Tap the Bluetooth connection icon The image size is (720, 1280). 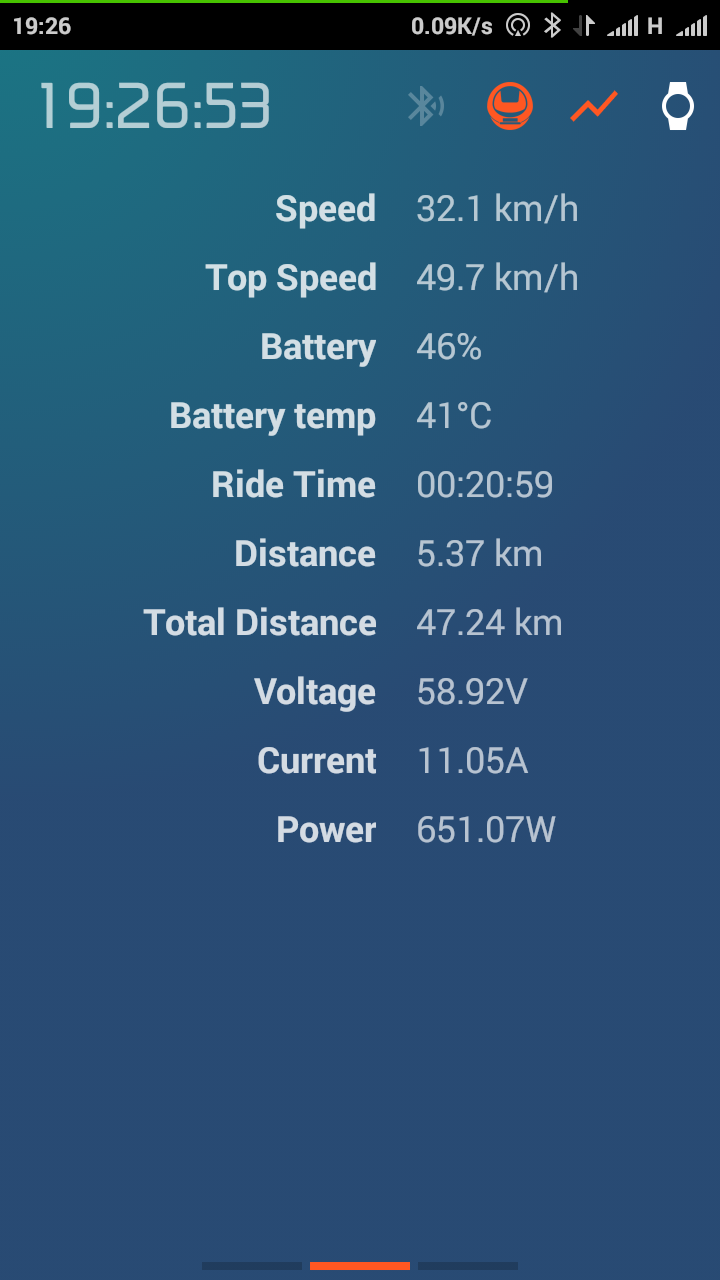tap(426, 106)
